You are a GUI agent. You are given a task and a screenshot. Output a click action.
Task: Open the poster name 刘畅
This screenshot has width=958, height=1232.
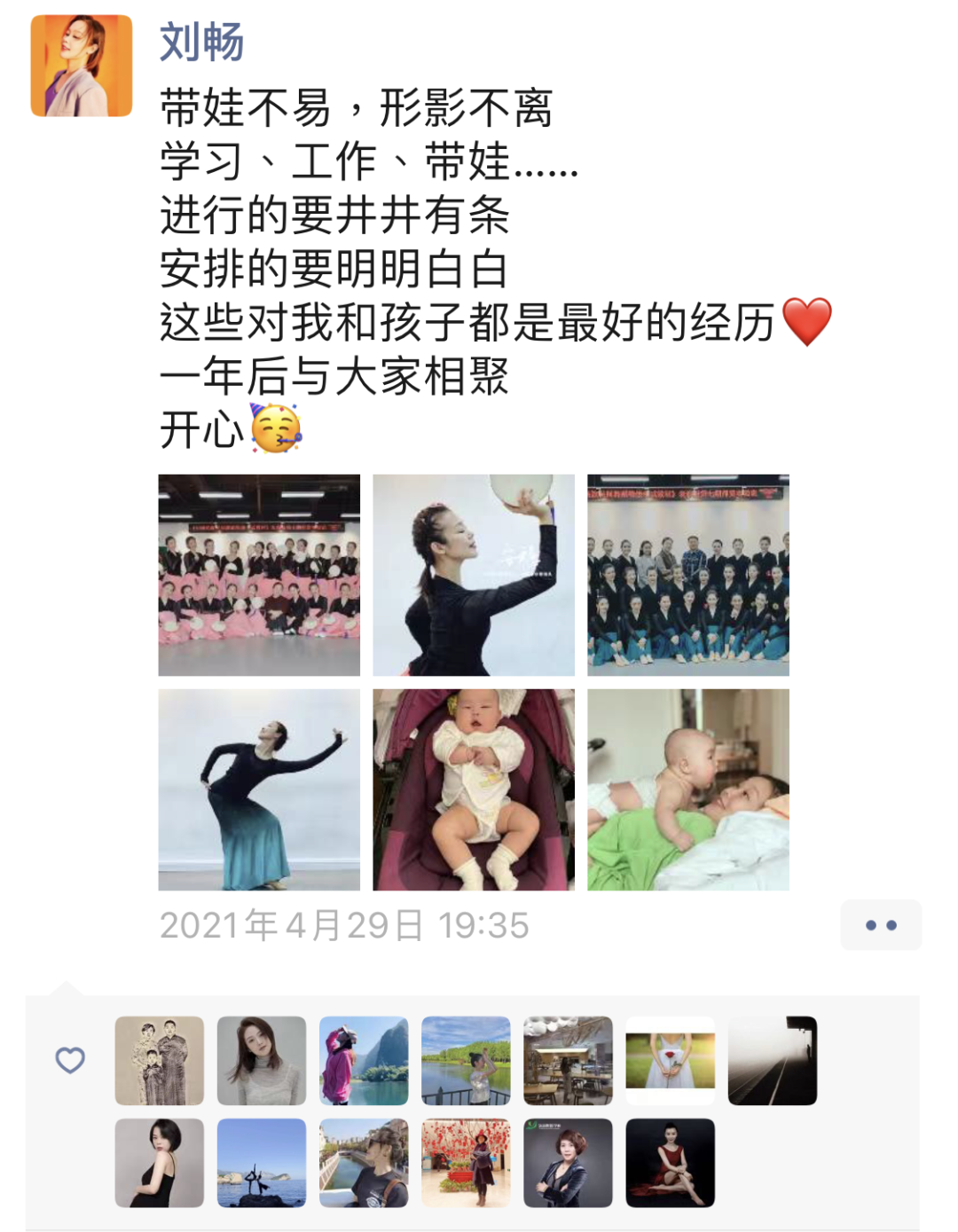click(x=201, y=42)
